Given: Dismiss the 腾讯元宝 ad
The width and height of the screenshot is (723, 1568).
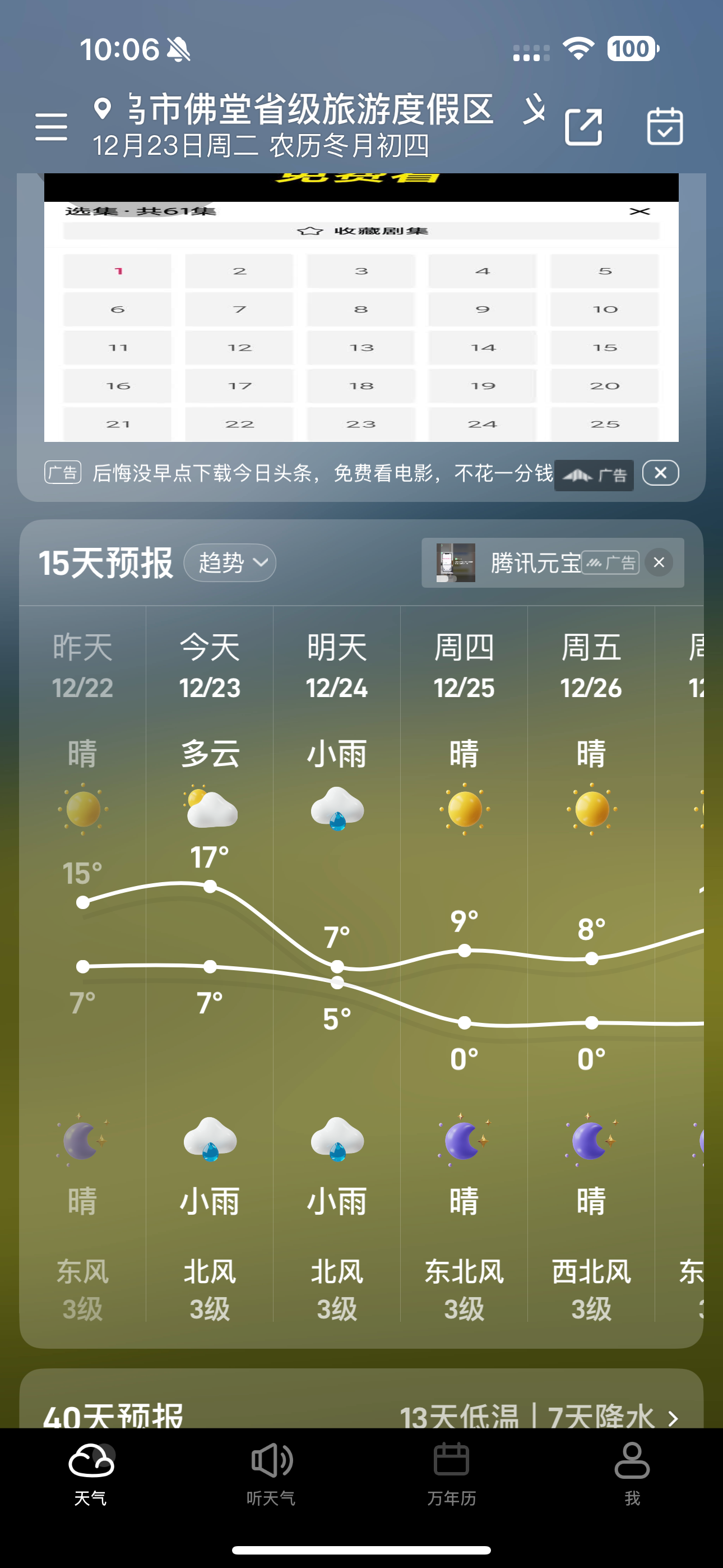Looking at the screenshot, I should pyautogui.click(x=659, y=562).
